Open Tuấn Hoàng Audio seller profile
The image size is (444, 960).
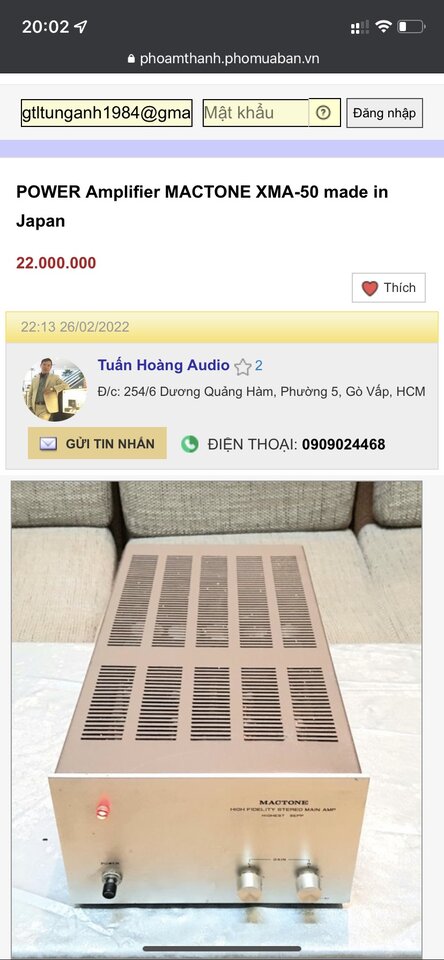pyautogui.click(x=164, y=366)
